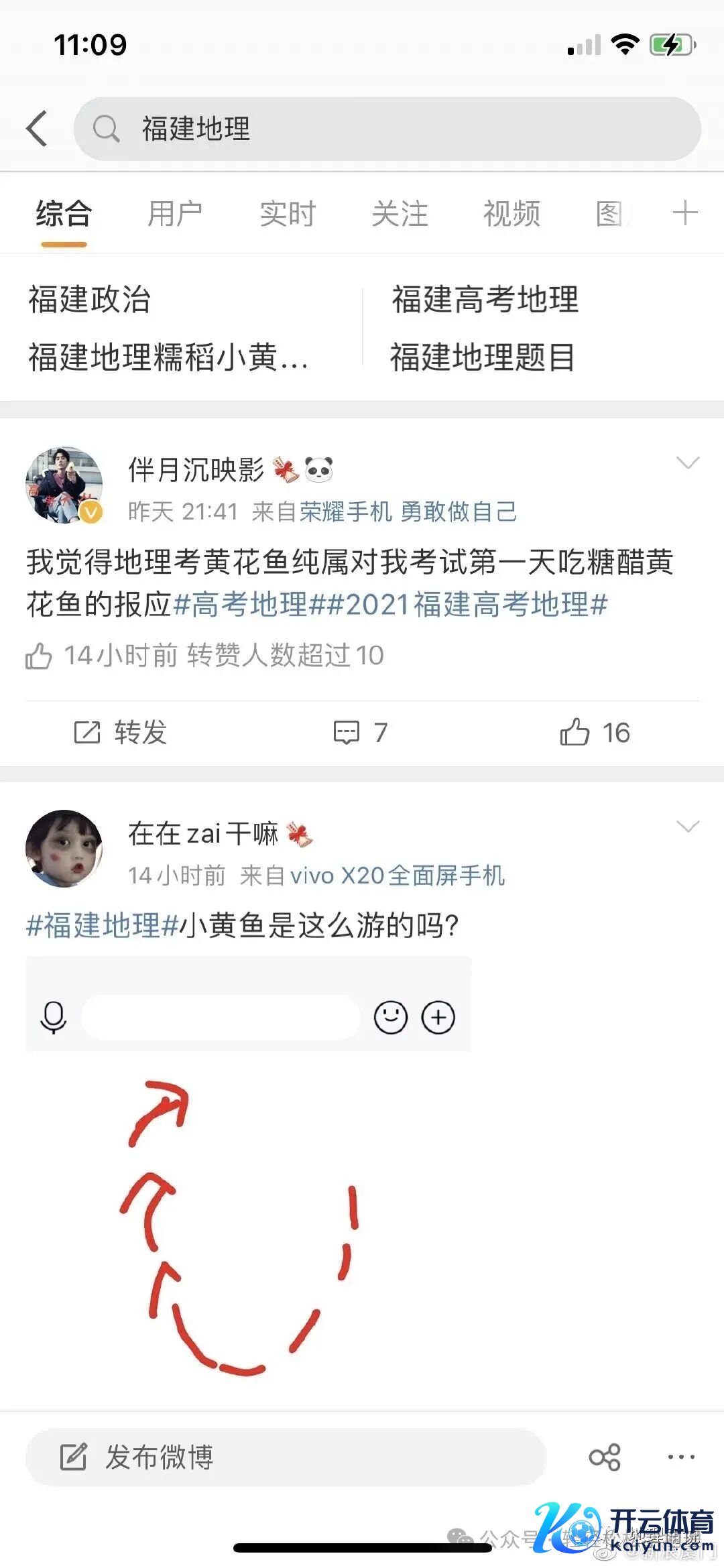Open the plus icon beside the tabs
This screenshot has width=724, height=1568.
[684, 214]
